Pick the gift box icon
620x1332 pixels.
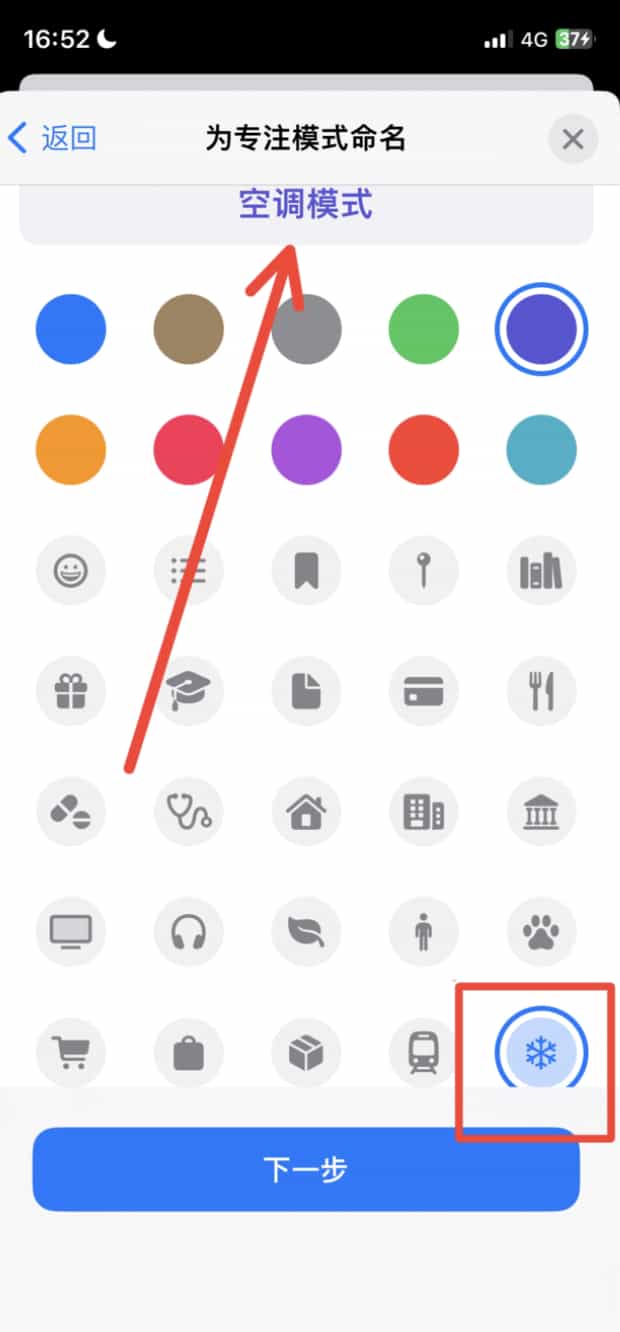(x=71, y=691)
